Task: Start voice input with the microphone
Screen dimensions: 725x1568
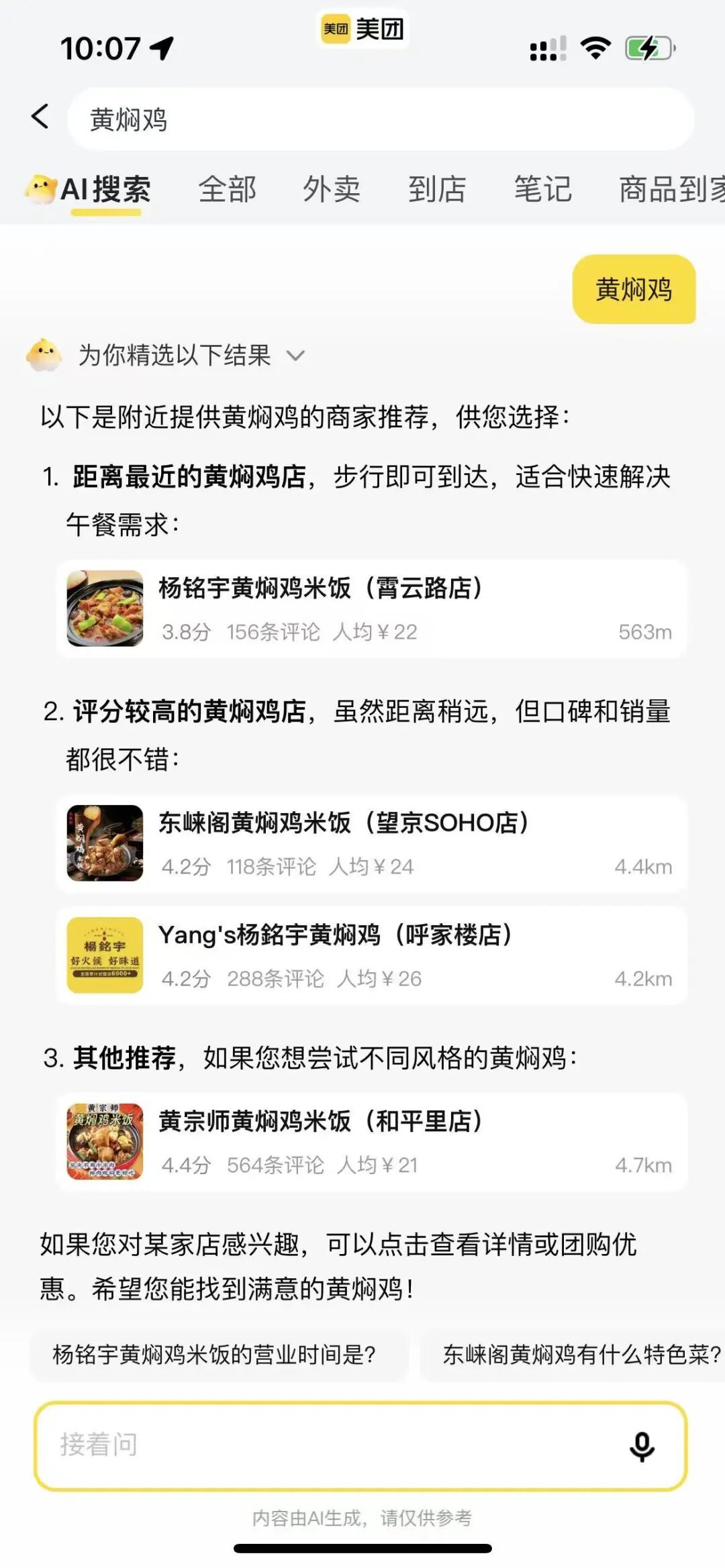Action: coord(642,1446)
